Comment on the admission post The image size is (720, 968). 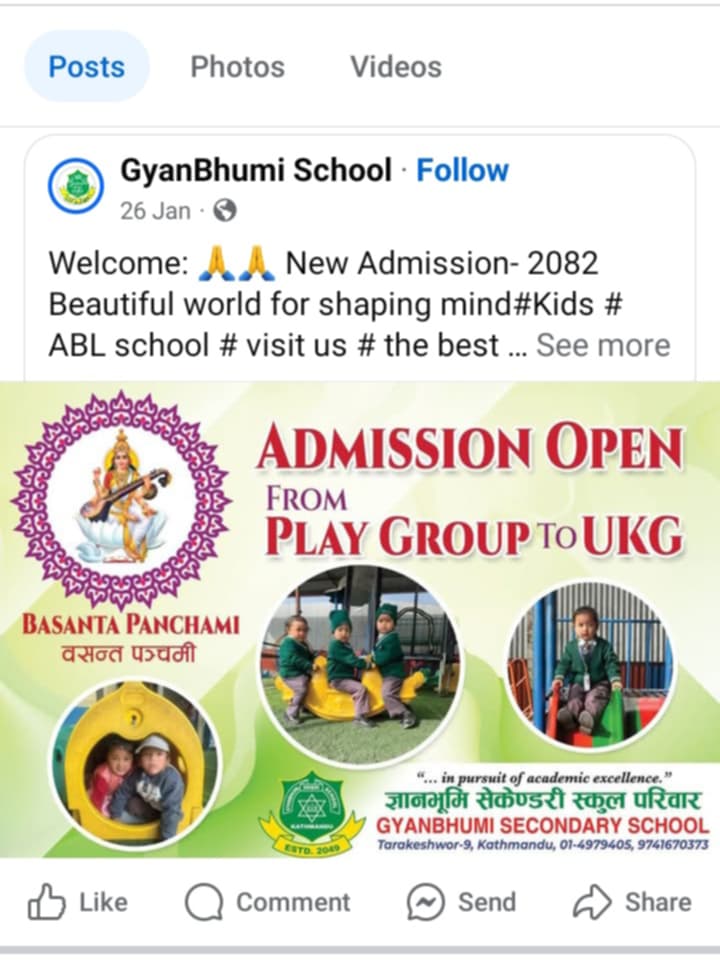tap(268, 902)
